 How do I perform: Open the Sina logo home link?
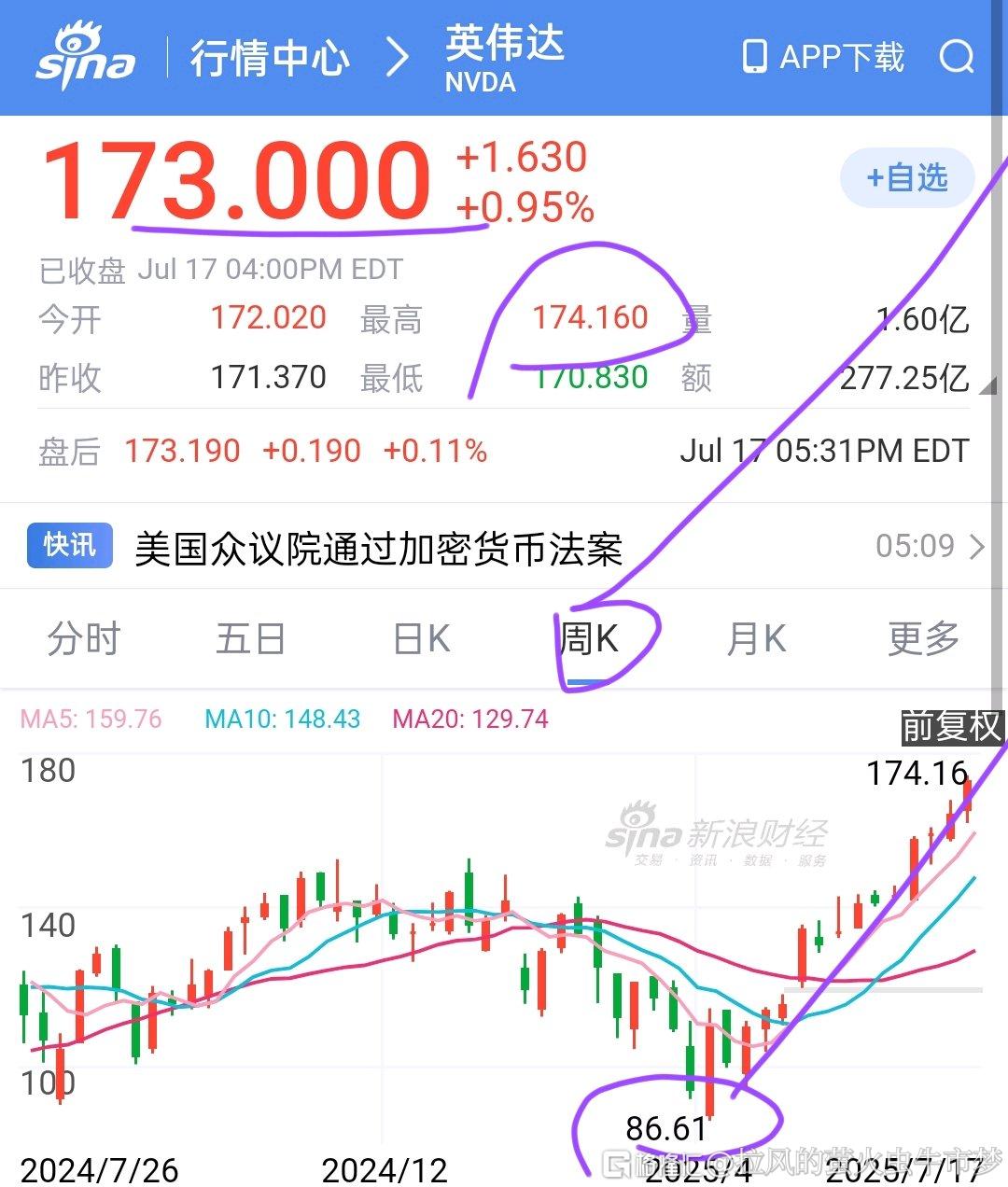coord(86,58)
